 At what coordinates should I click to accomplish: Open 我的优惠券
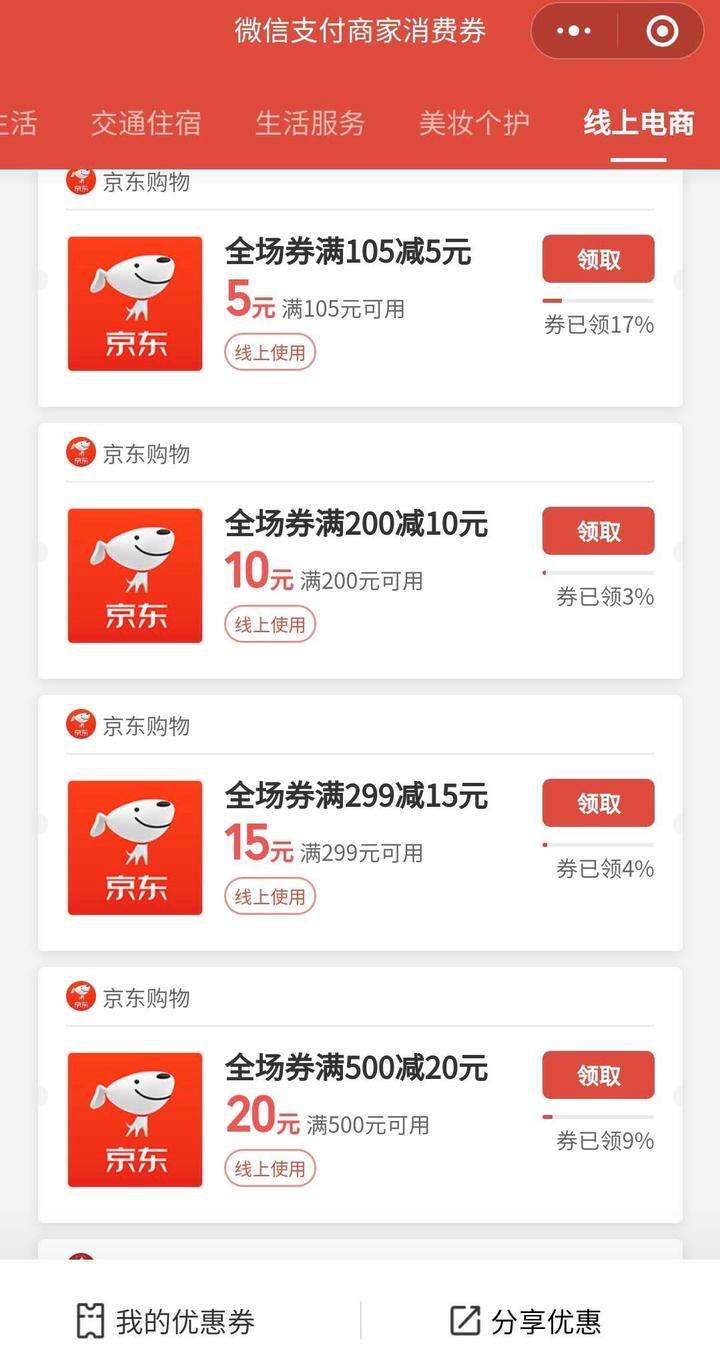tap(166, 1322)
